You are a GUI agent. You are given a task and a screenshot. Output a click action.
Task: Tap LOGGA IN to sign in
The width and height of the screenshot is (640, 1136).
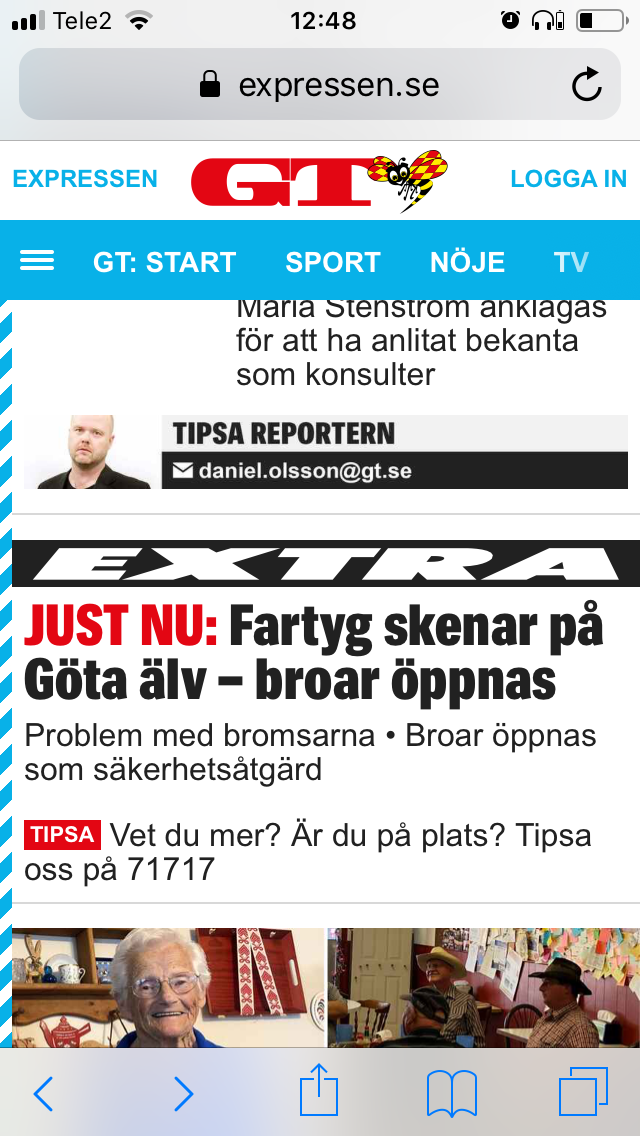point(568,179)
